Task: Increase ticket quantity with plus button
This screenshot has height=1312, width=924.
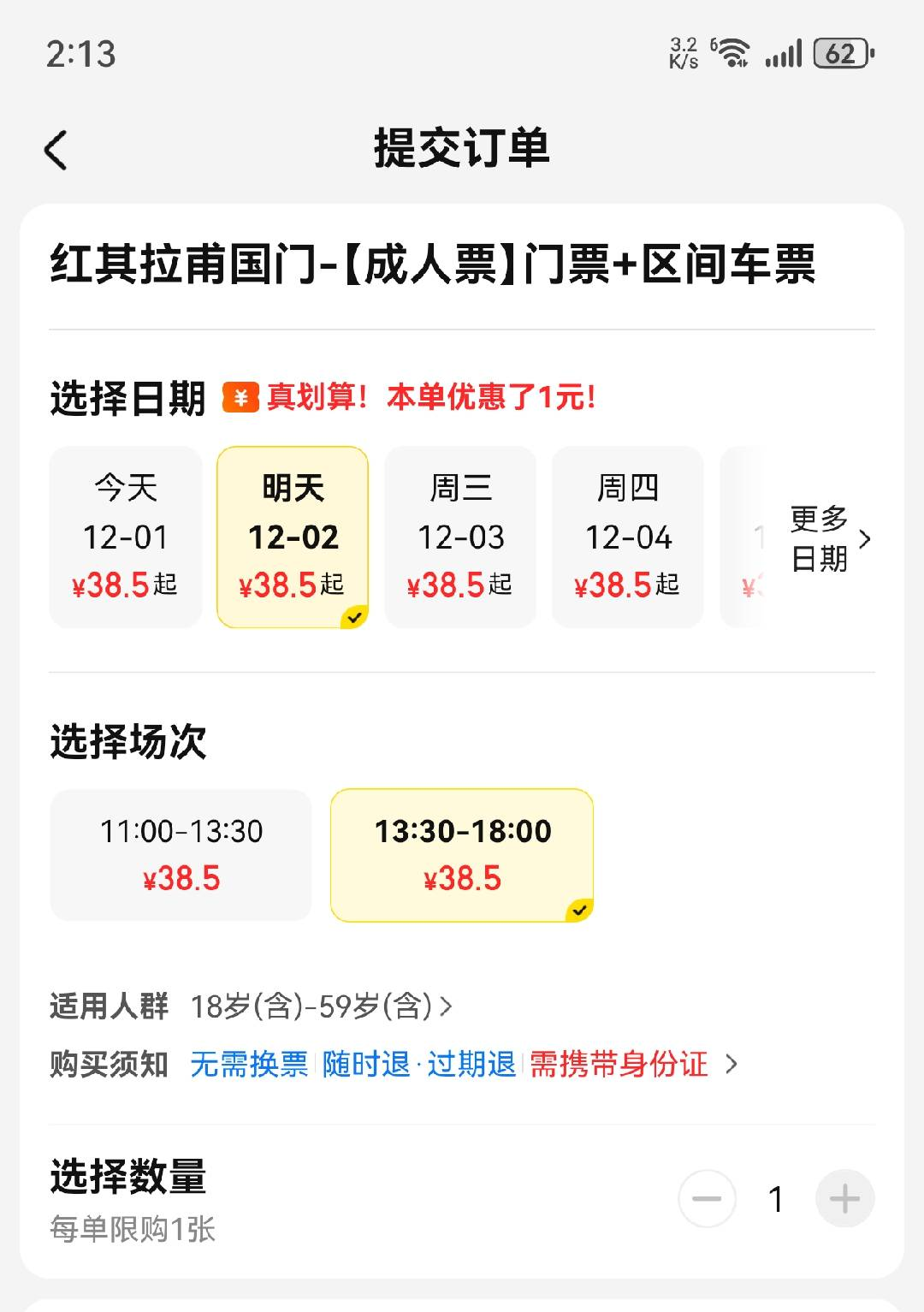Action: coord(844,1198)
